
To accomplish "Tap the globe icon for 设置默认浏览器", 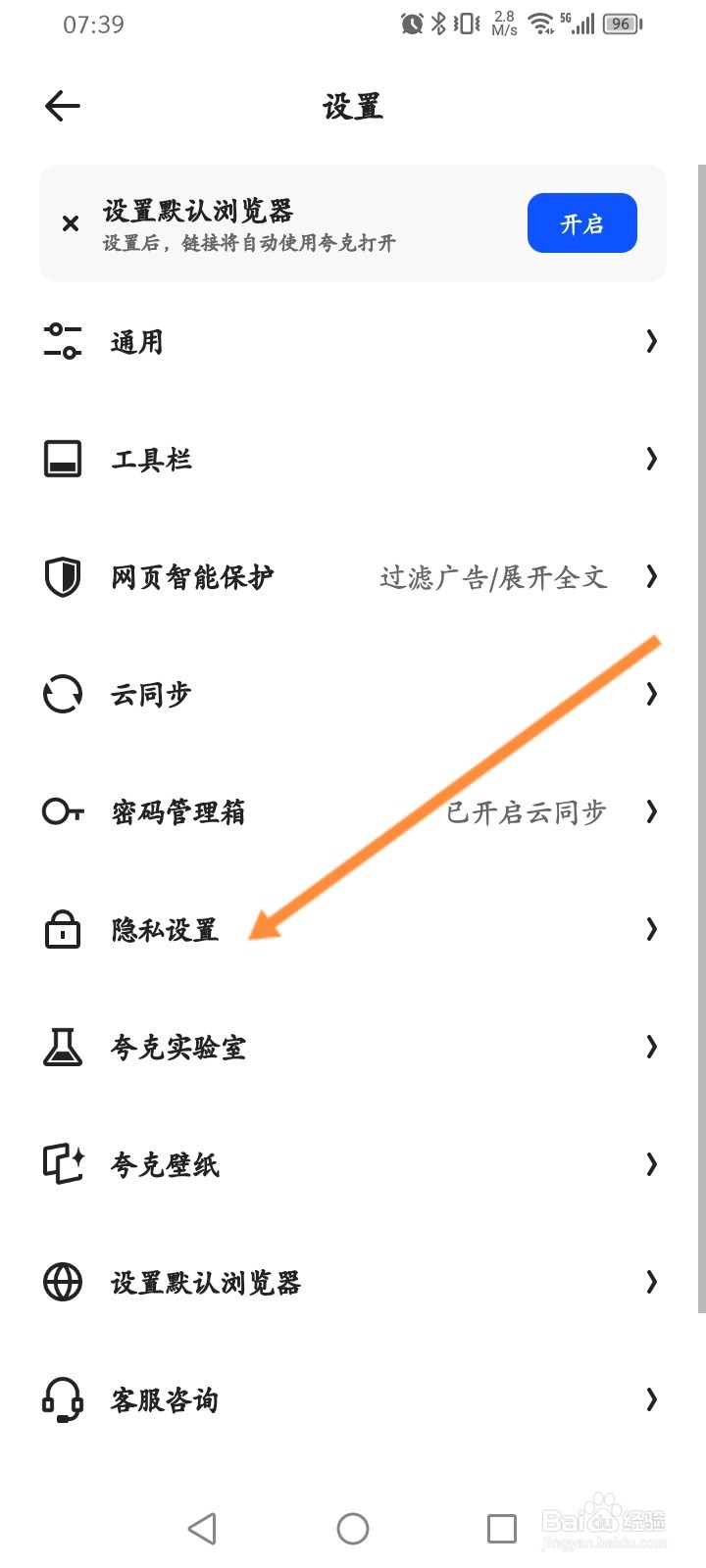I will 62,1282.
